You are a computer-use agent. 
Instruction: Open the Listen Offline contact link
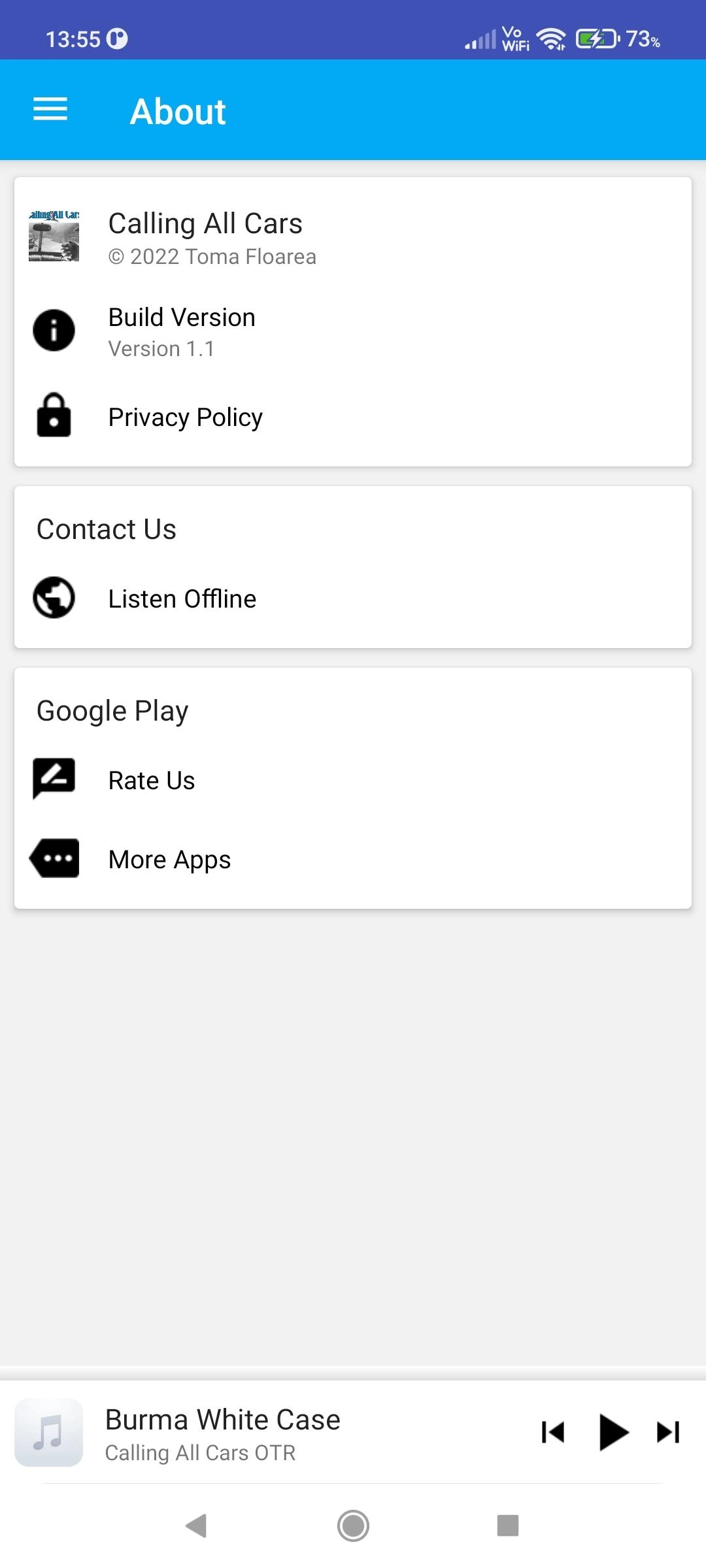pos(182,598)
